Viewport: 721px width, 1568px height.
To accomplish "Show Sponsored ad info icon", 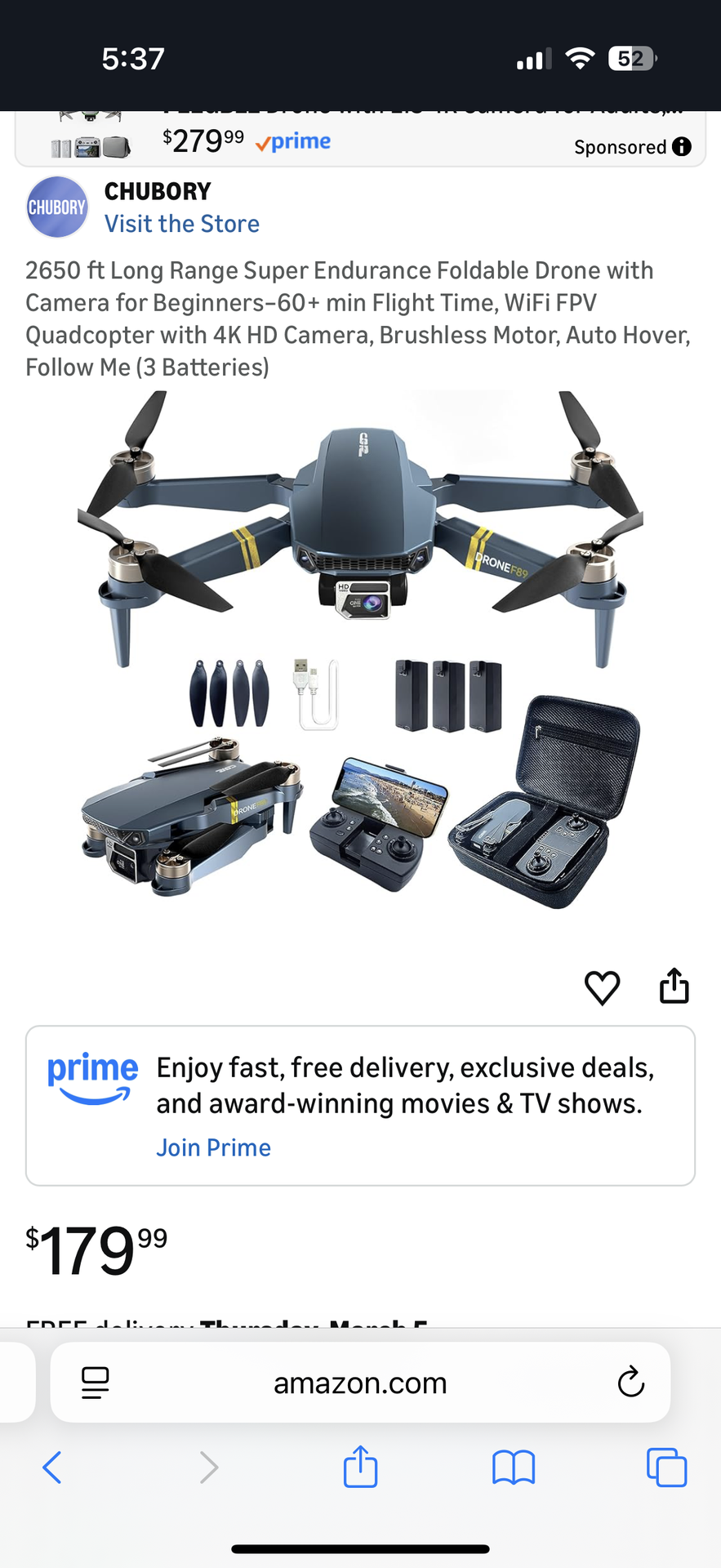I will (682, 146).
